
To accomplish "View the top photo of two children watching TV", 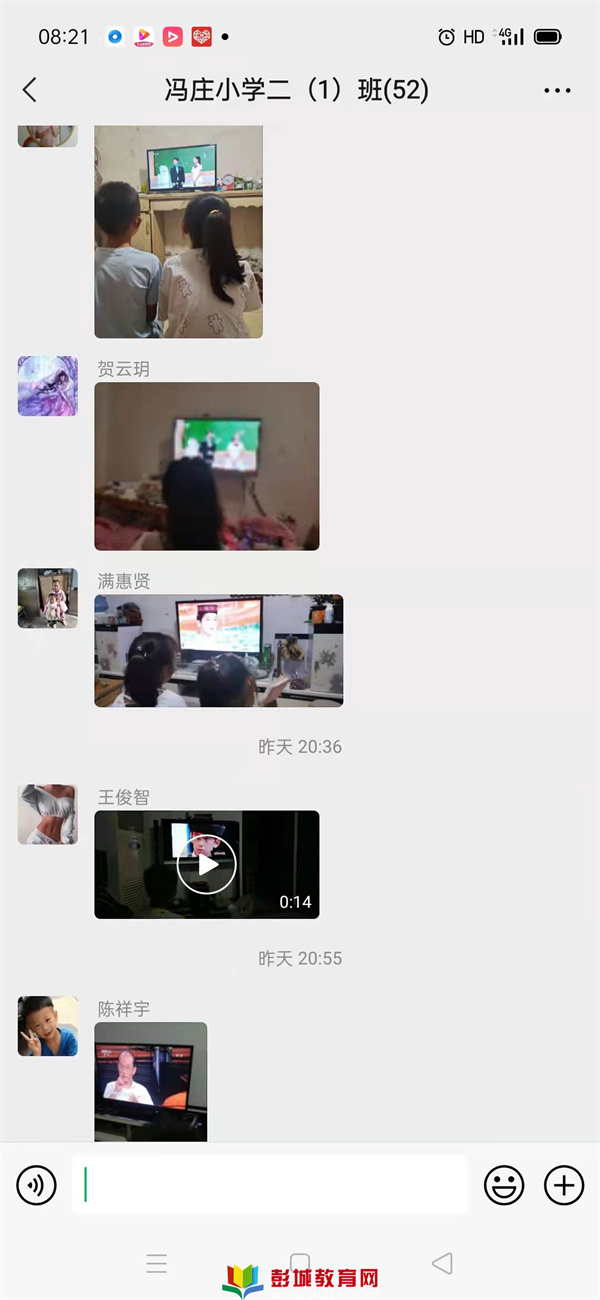I will tap(179, 230).
